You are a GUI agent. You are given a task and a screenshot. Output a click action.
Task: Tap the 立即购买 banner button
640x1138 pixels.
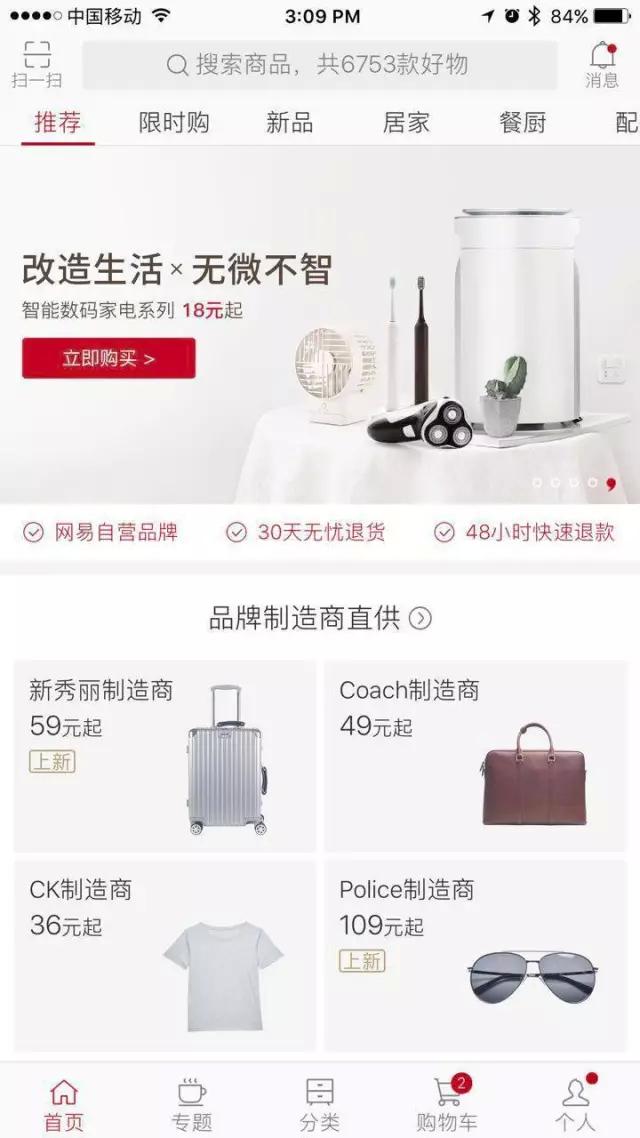point(109,358)
